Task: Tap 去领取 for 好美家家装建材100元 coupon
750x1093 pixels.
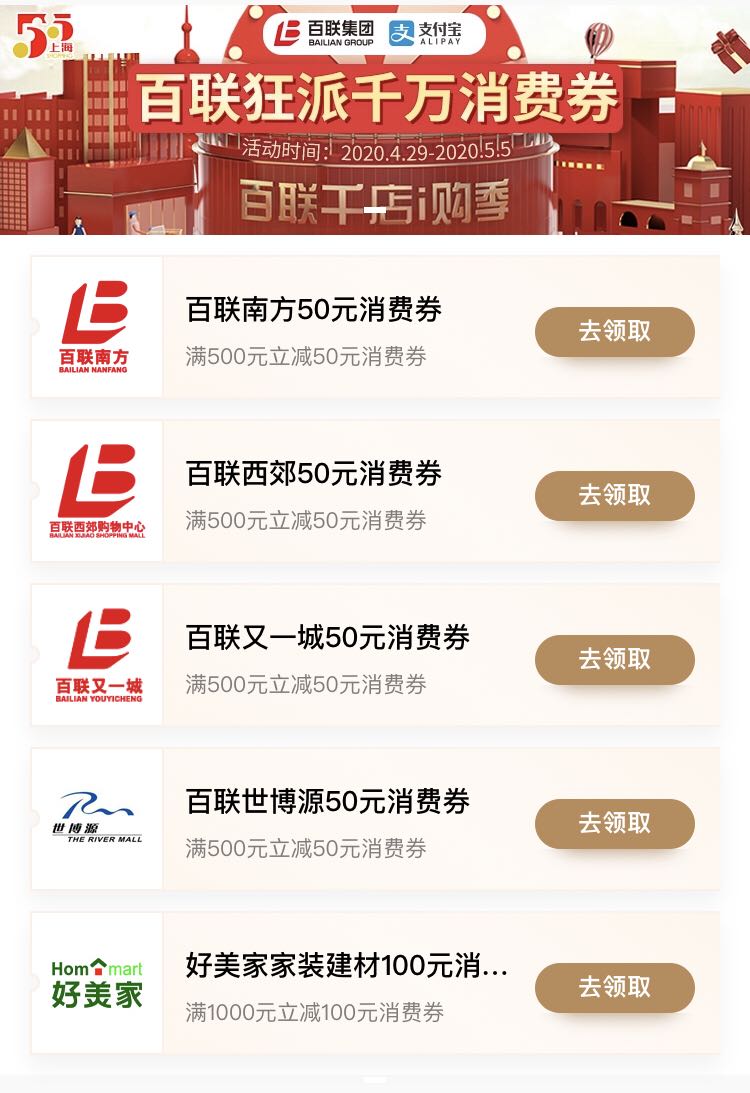Action: tap(614, 987)
